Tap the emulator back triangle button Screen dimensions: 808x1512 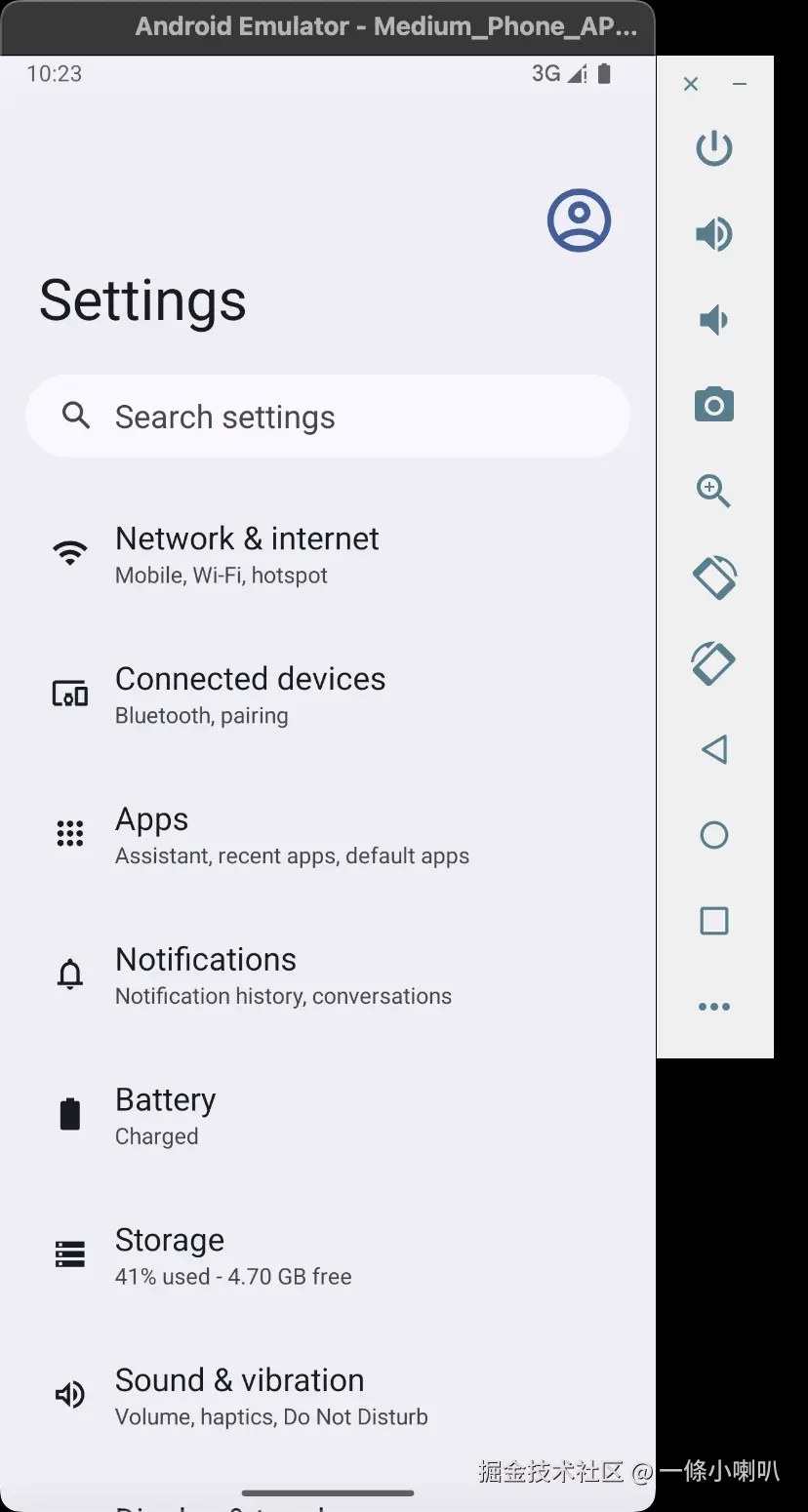(714, 749)
